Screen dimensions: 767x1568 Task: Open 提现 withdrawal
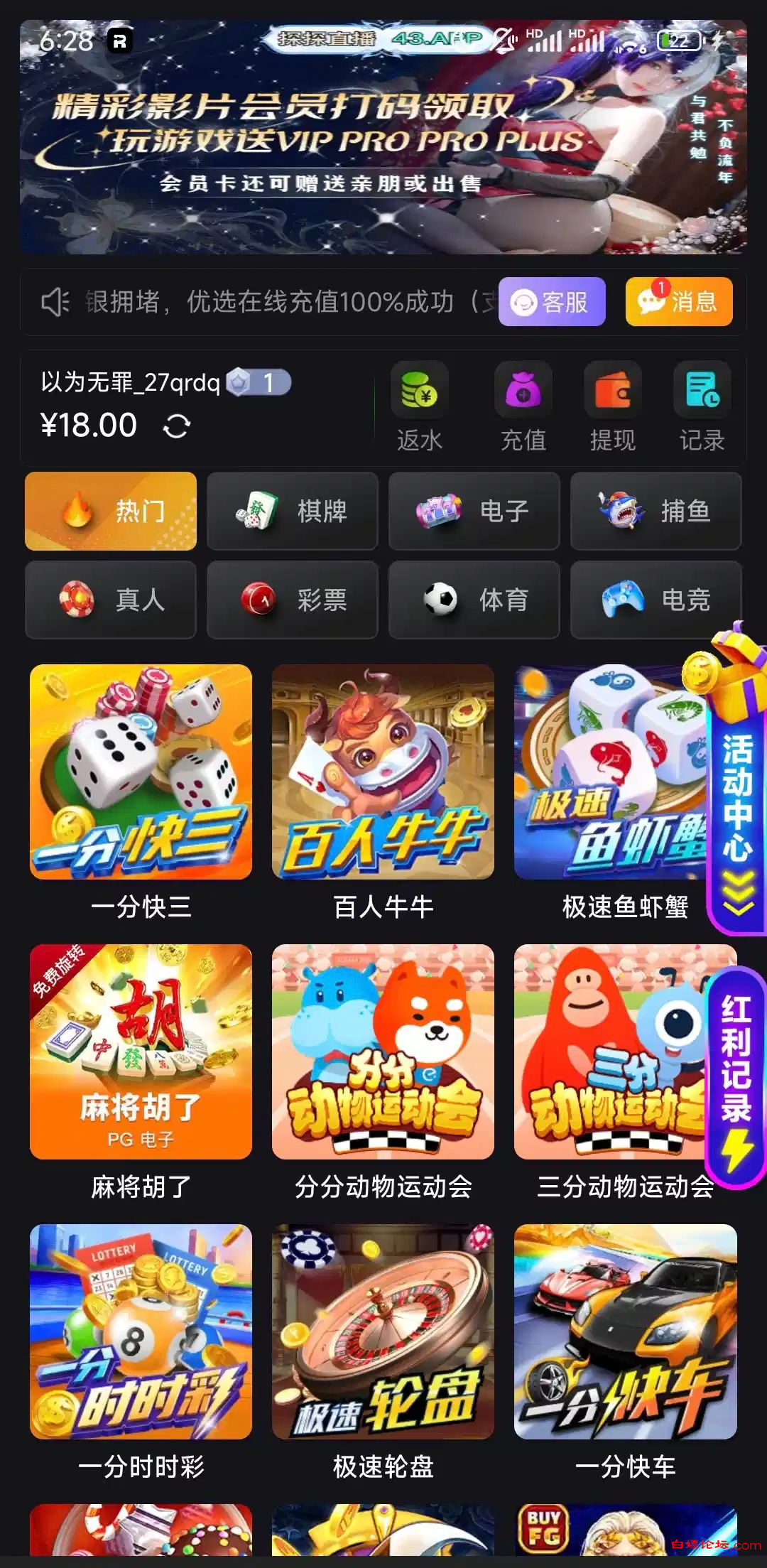[x=613, y=408]
